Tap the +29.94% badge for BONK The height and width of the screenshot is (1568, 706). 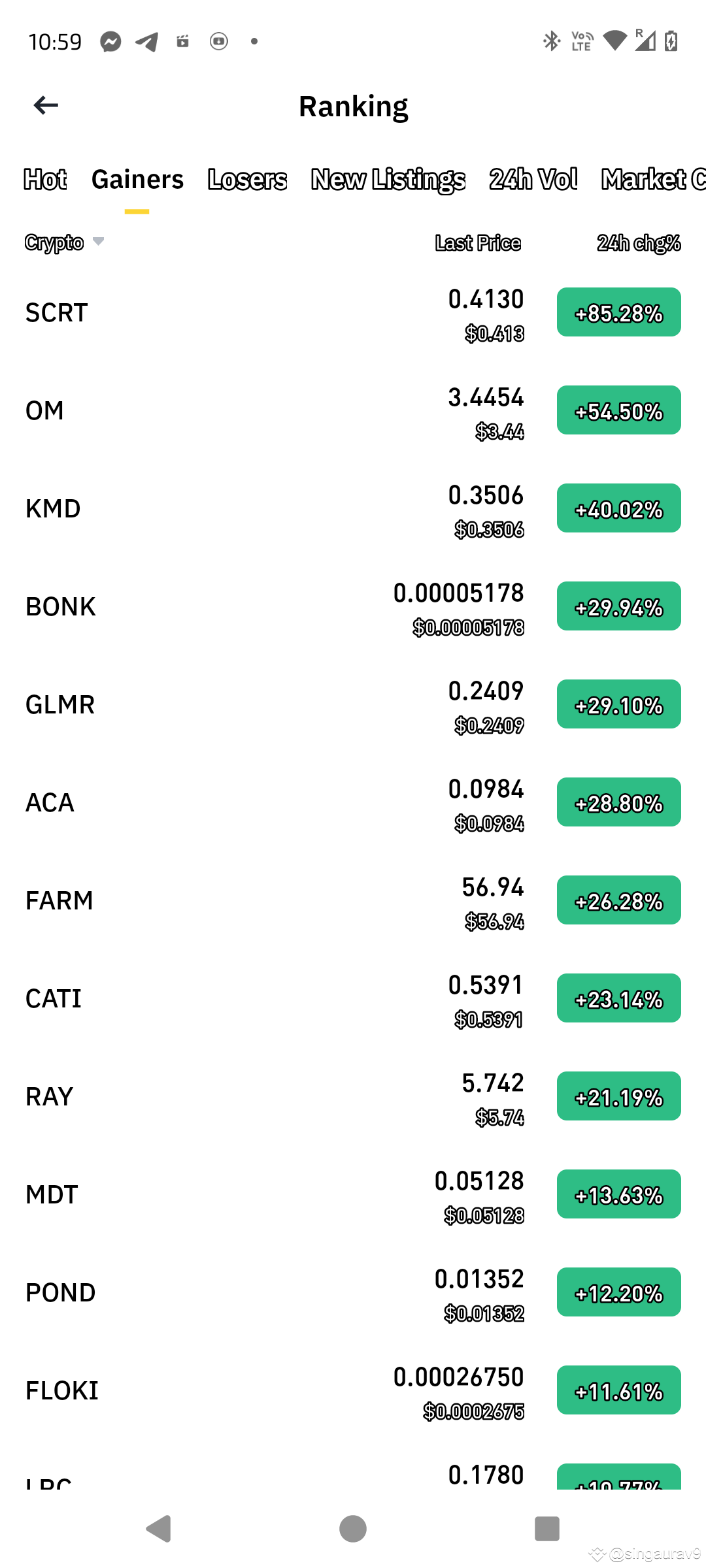click(618, 606)
